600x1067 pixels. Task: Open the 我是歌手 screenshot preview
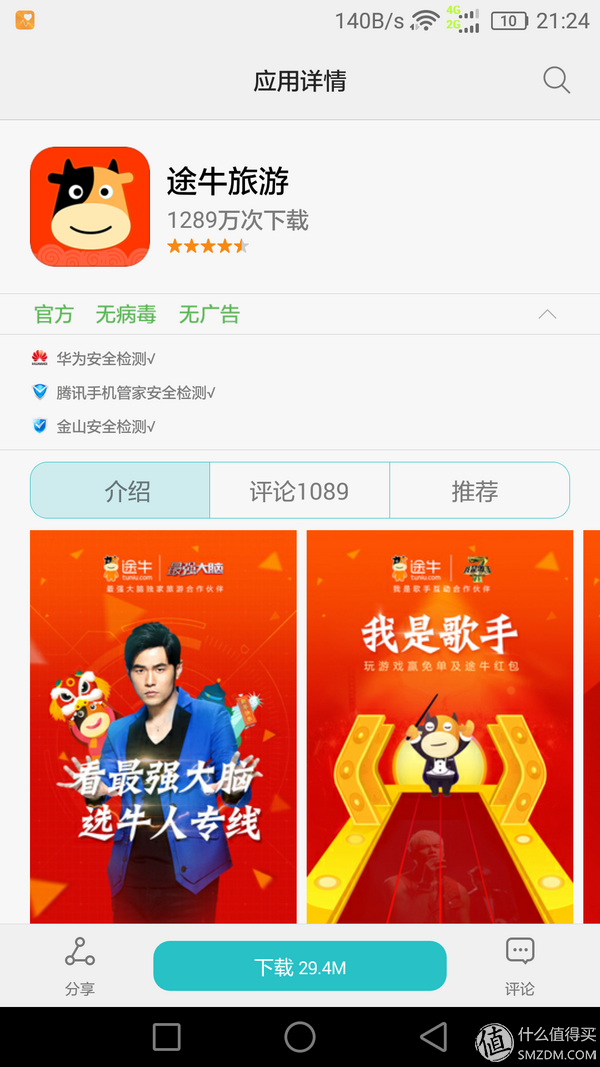[x=440, y=726]
